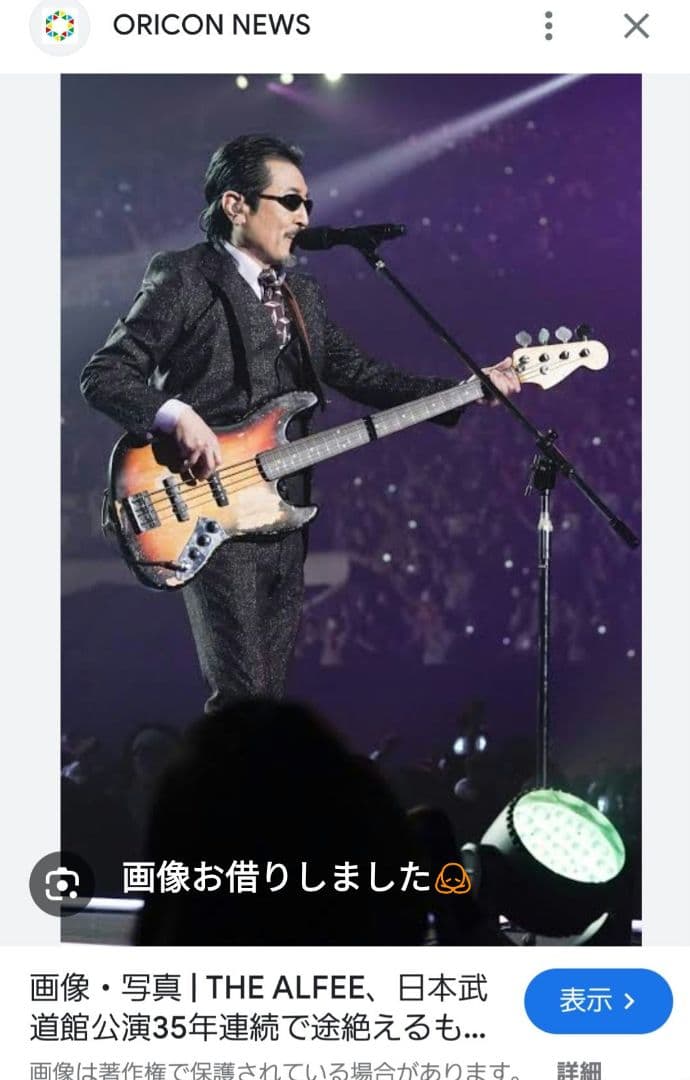The width and height of the screenshot is (690, 1080).
Task: Open the three-dot overflow menu
Action: 548,26
